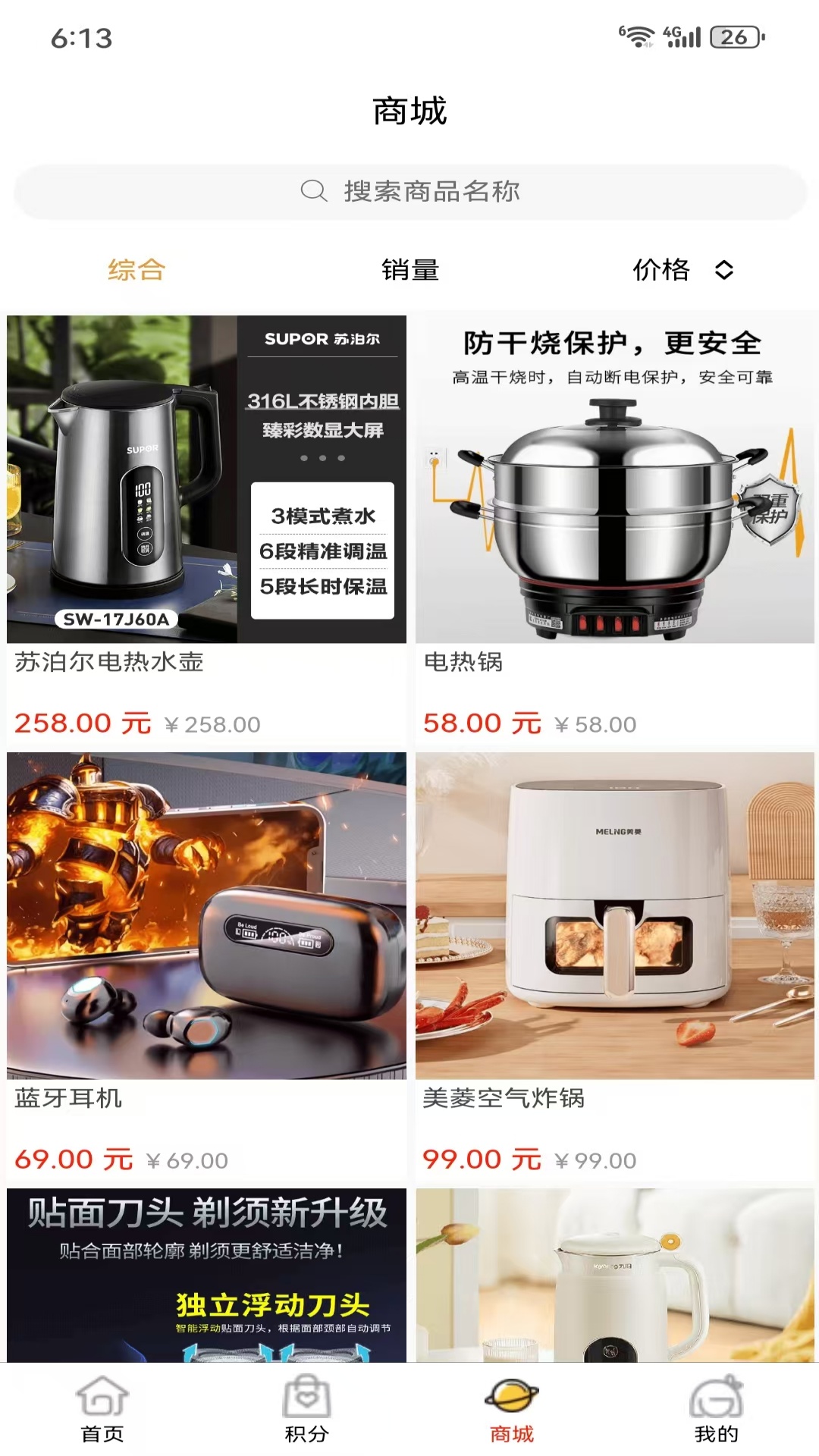819x1456 pixels.
Task: Tap the Wi-Fi status icon
Action: coord(639,34)
